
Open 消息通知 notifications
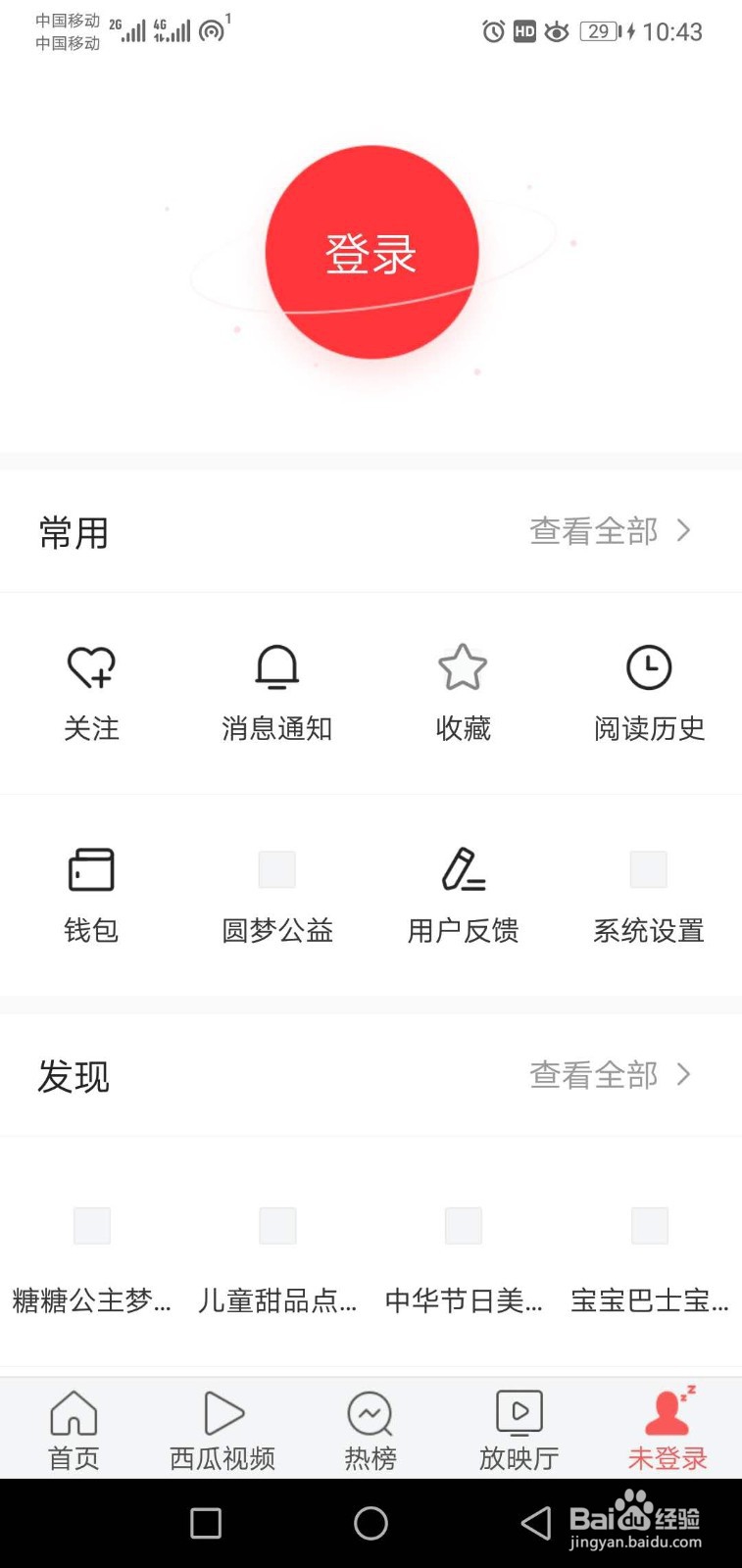pos(277,692)
